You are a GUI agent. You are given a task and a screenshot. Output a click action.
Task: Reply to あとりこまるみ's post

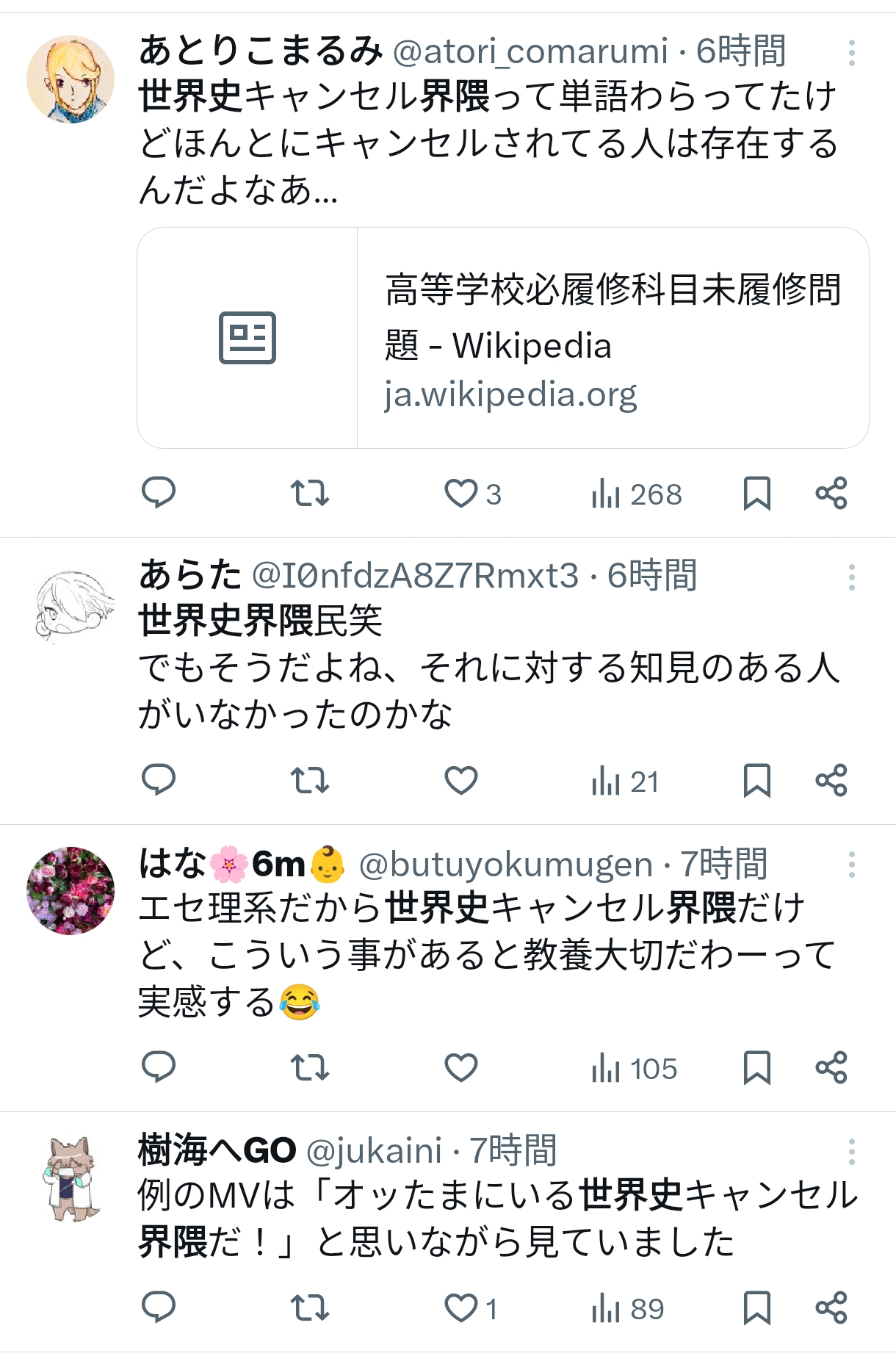pyautogui.click(x=158, y=494)
